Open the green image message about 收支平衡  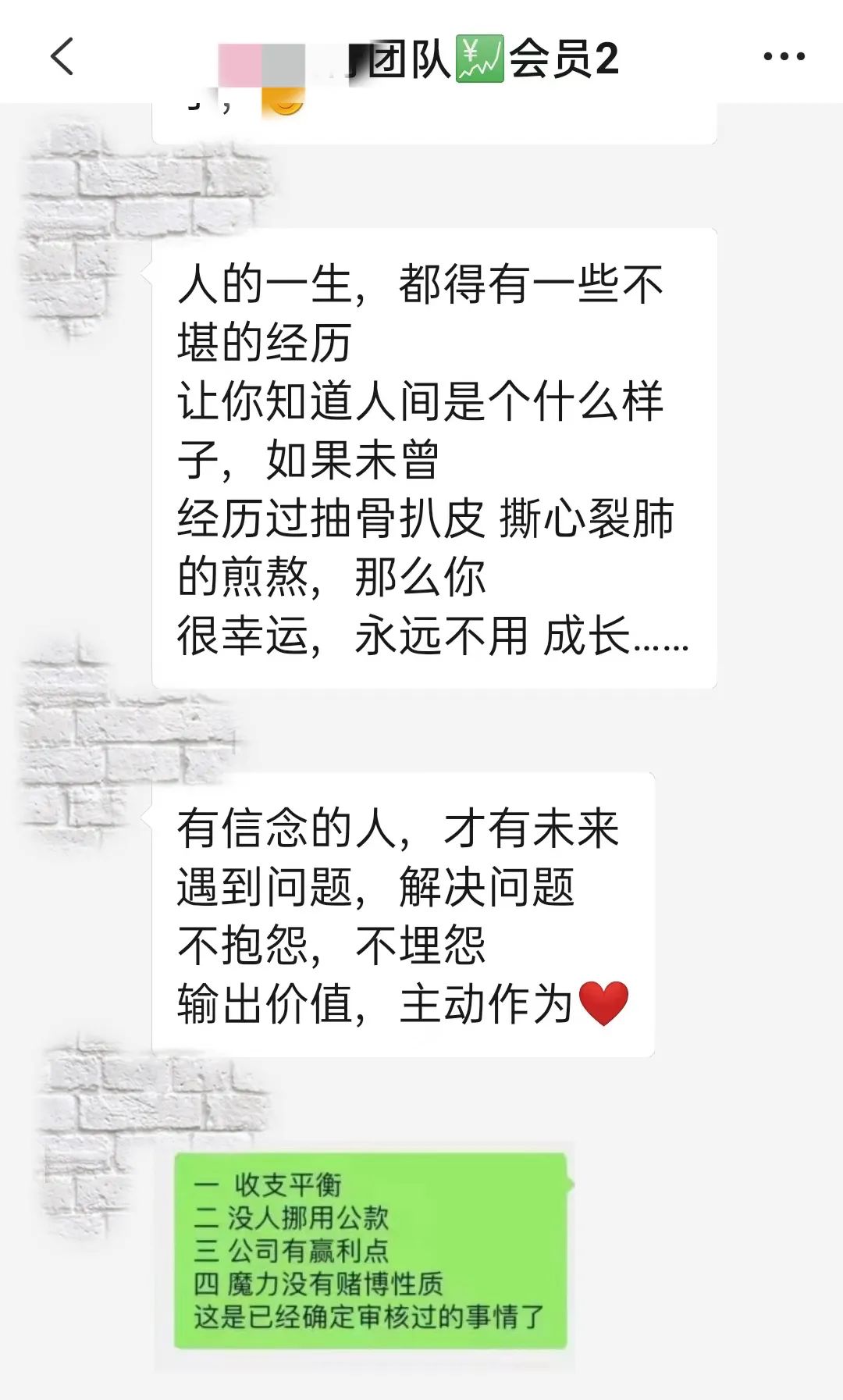click(370, 1250)
